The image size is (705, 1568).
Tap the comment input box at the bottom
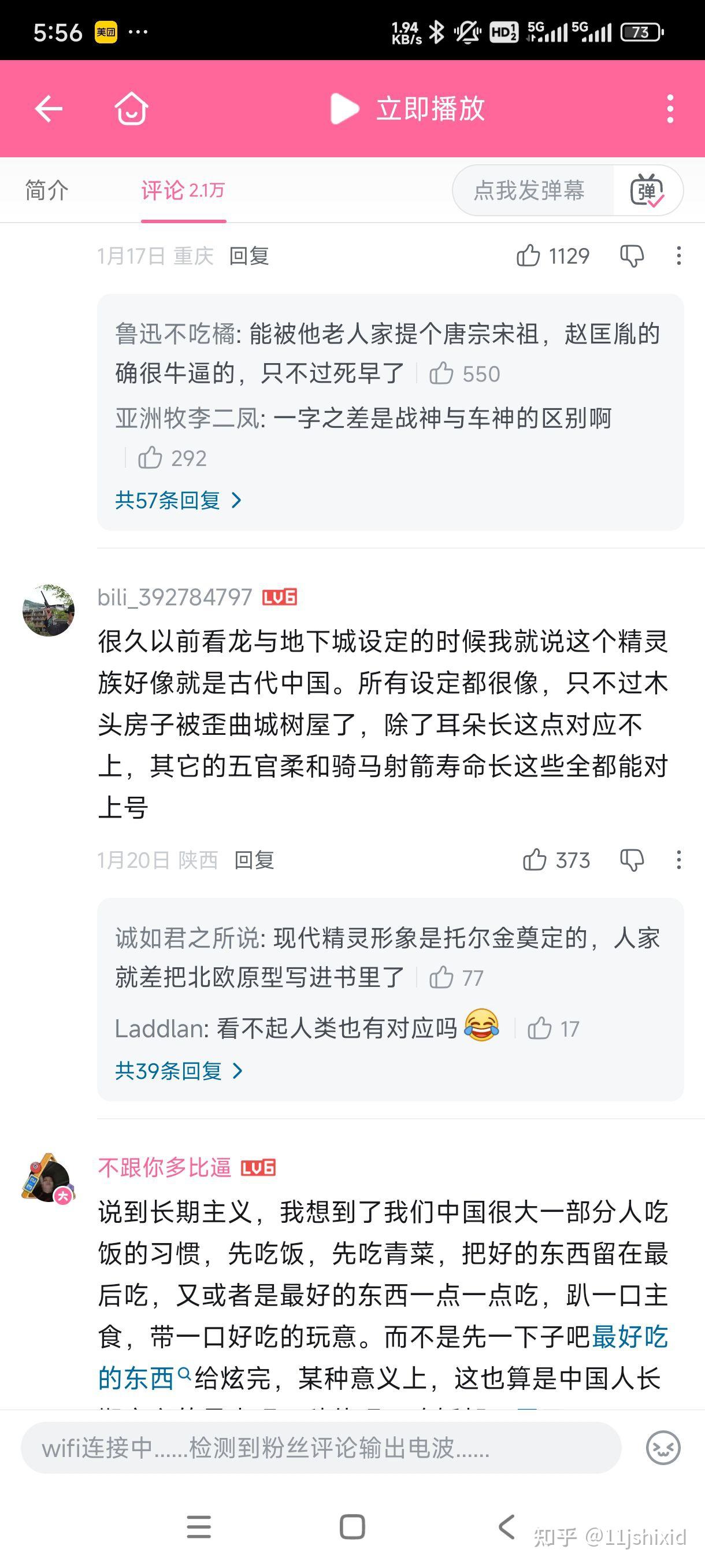321,1448
